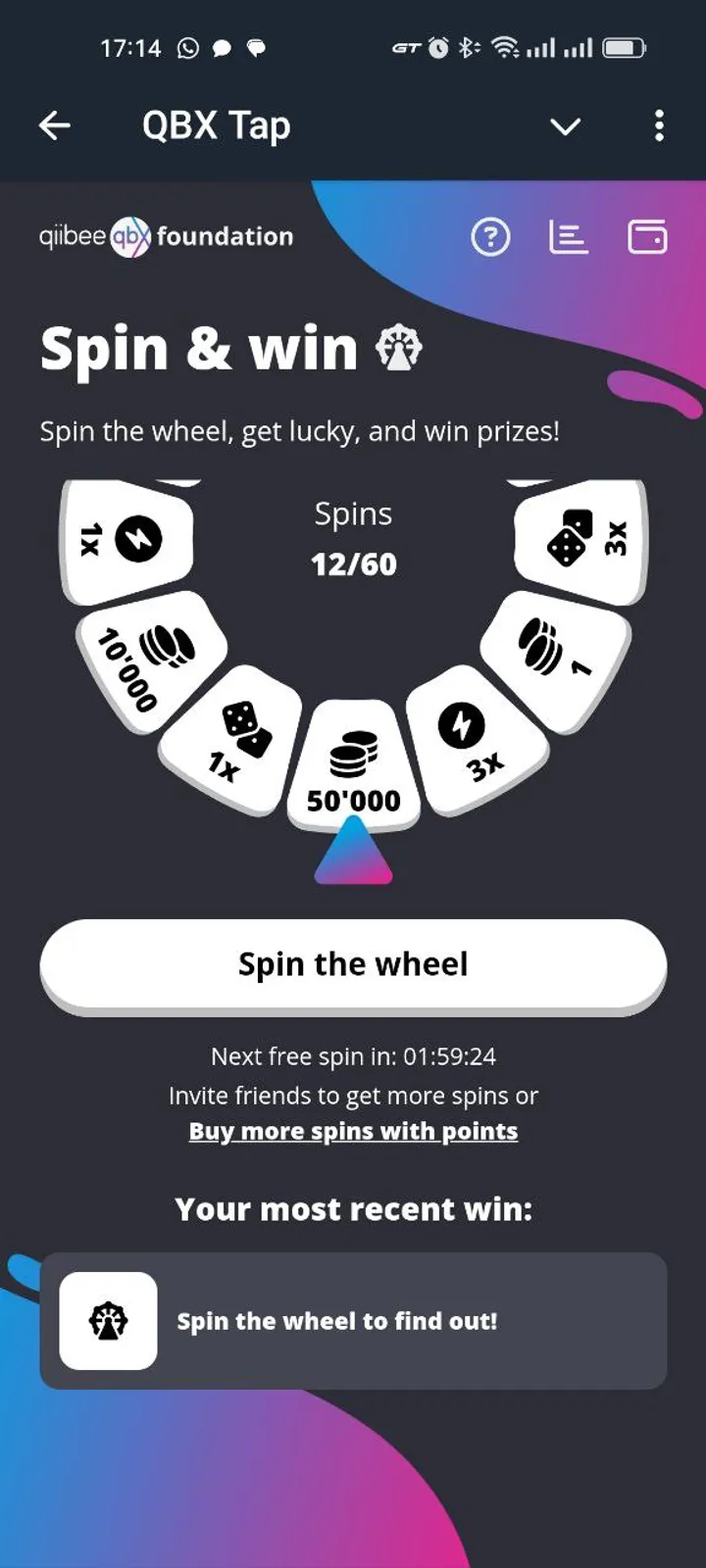706x1568 pixels.
Task: Follow the Buy more spins with points link
Action: pyautogui.click(x=353, y=1131)
